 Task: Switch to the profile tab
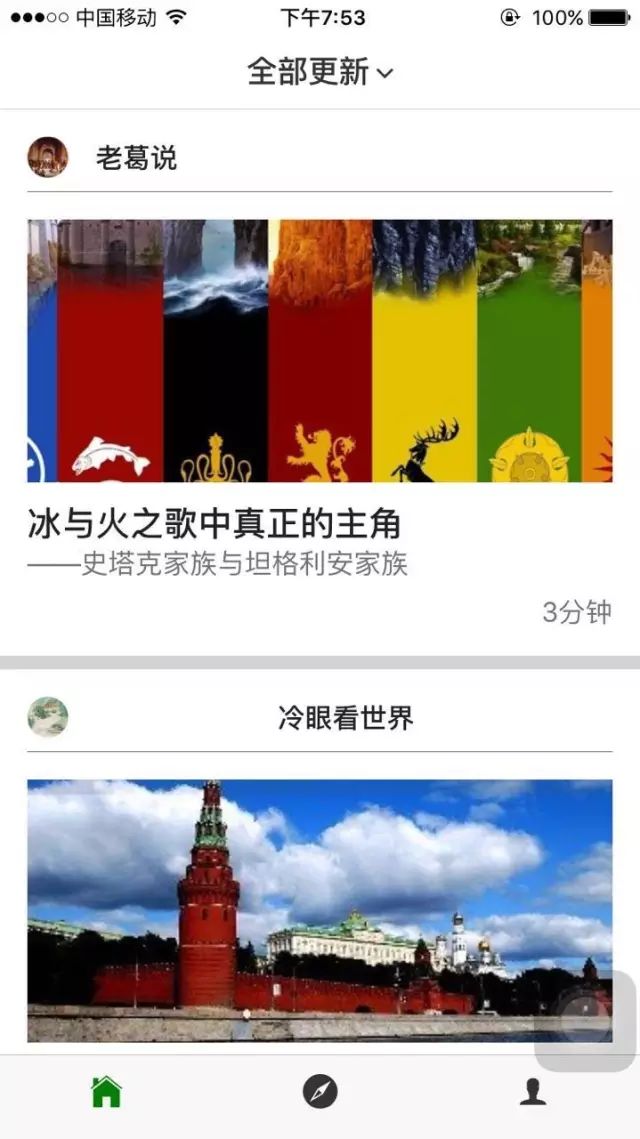(533, 1092)
